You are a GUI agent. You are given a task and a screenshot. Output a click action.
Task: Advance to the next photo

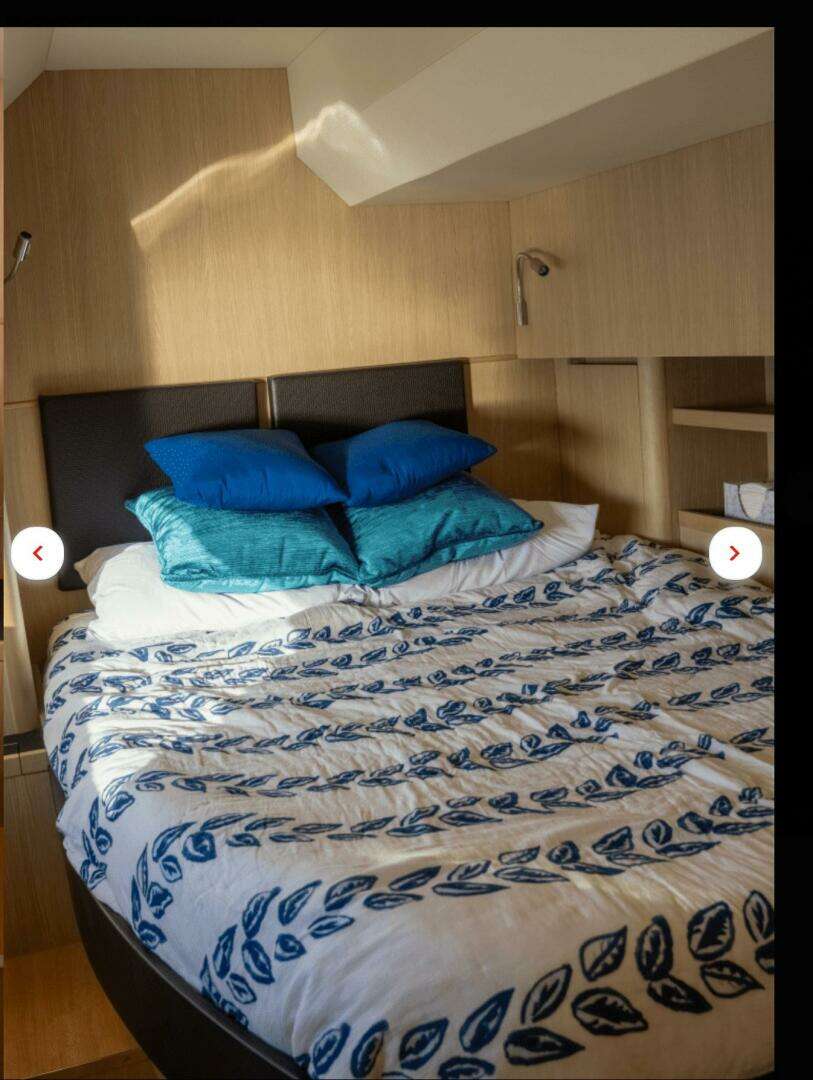click(735, 553)
